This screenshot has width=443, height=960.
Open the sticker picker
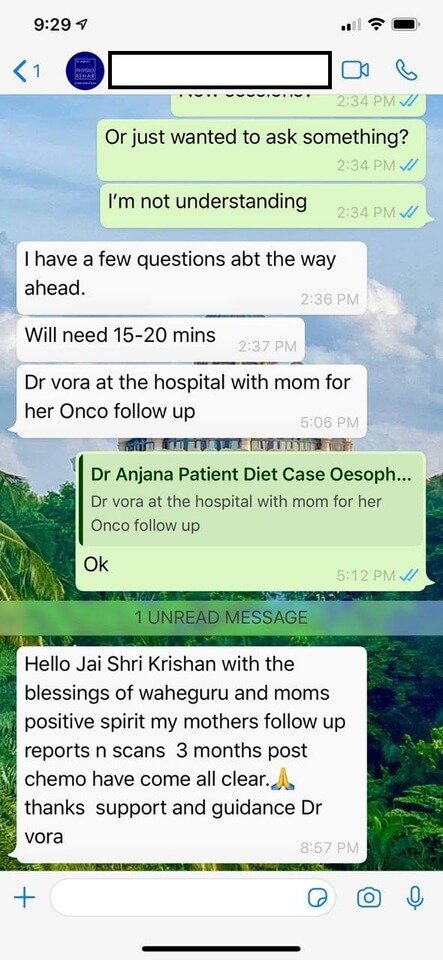318,898
